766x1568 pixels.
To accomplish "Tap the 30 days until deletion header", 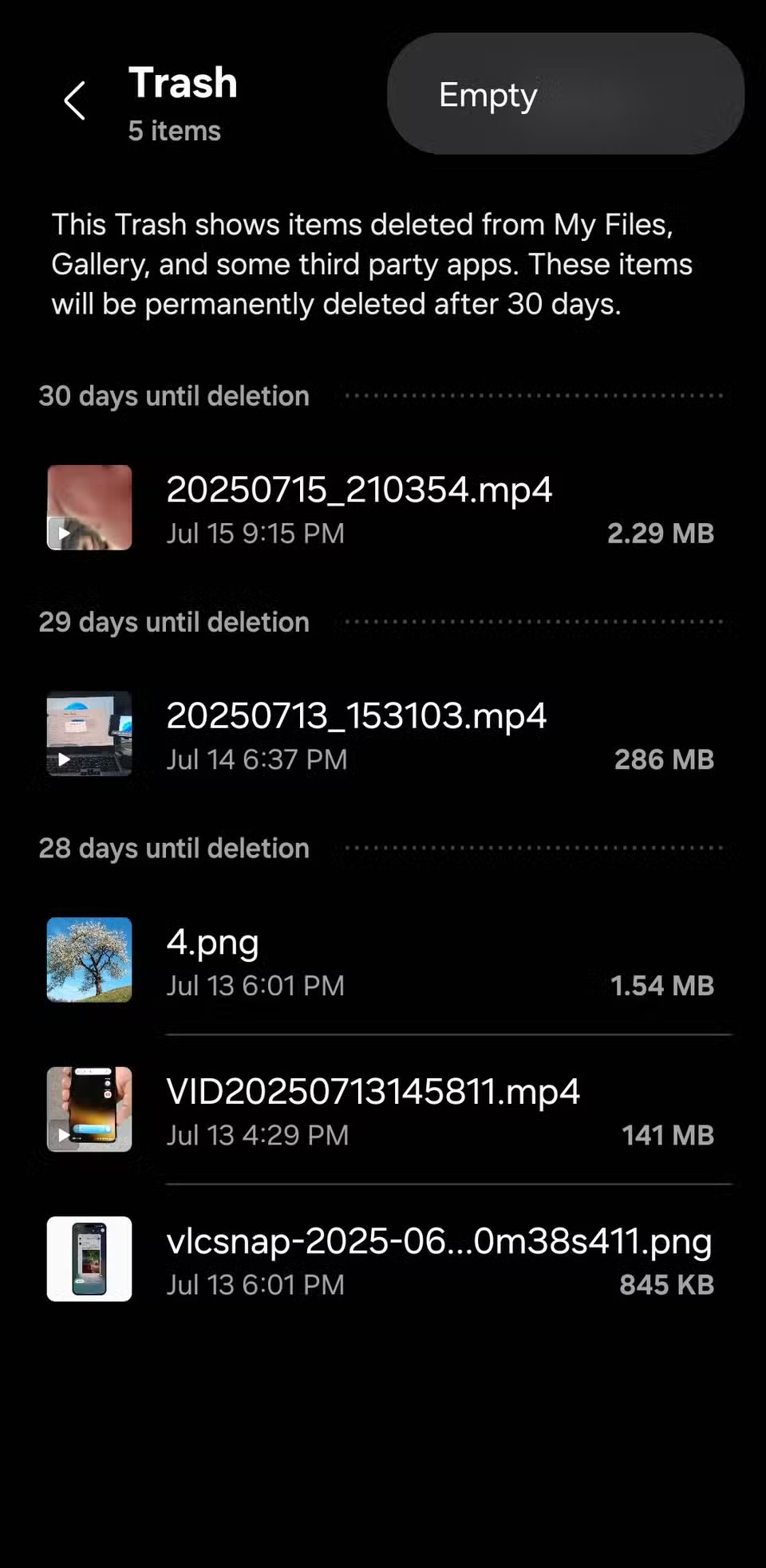I will 173,396.
